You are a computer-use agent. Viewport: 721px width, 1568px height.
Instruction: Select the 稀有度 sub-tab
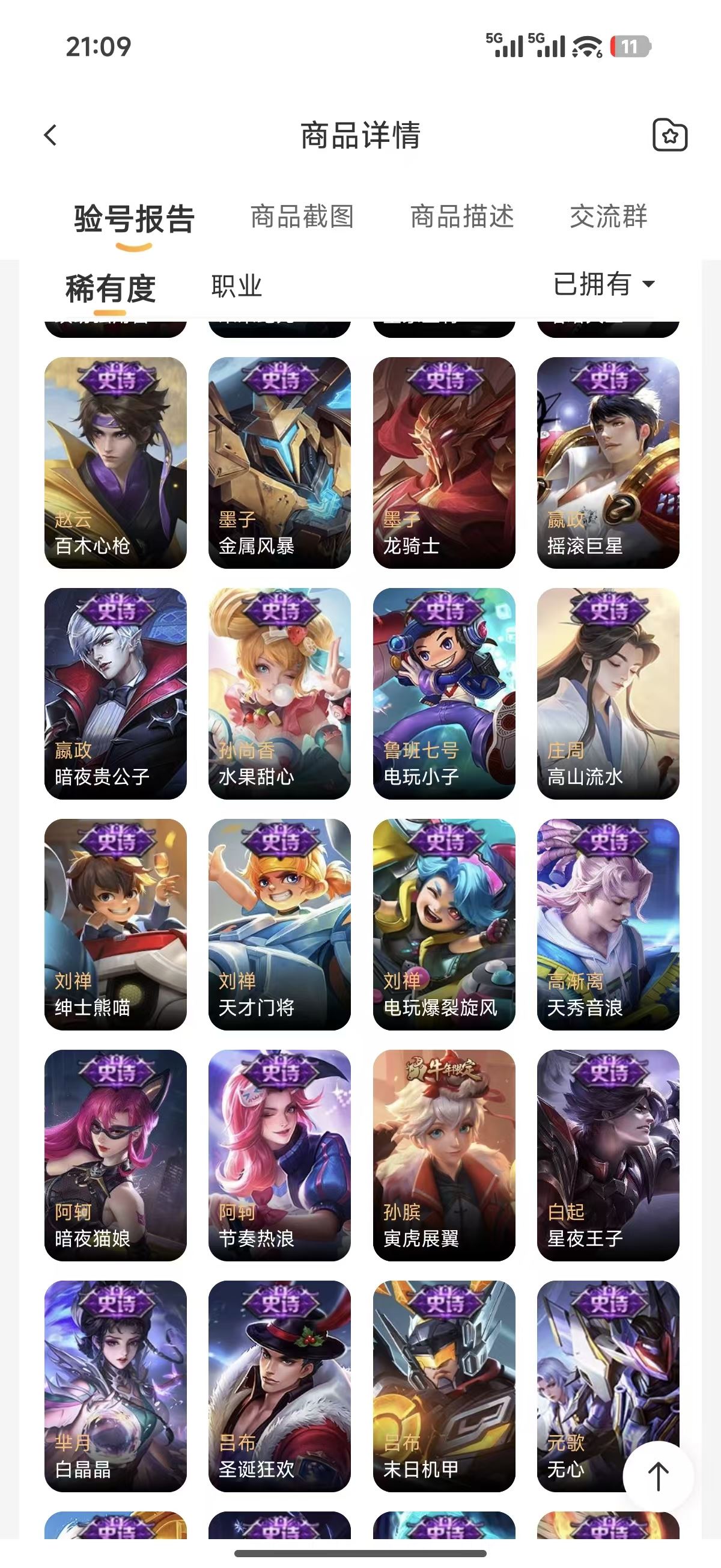click(x=110, y=288)
